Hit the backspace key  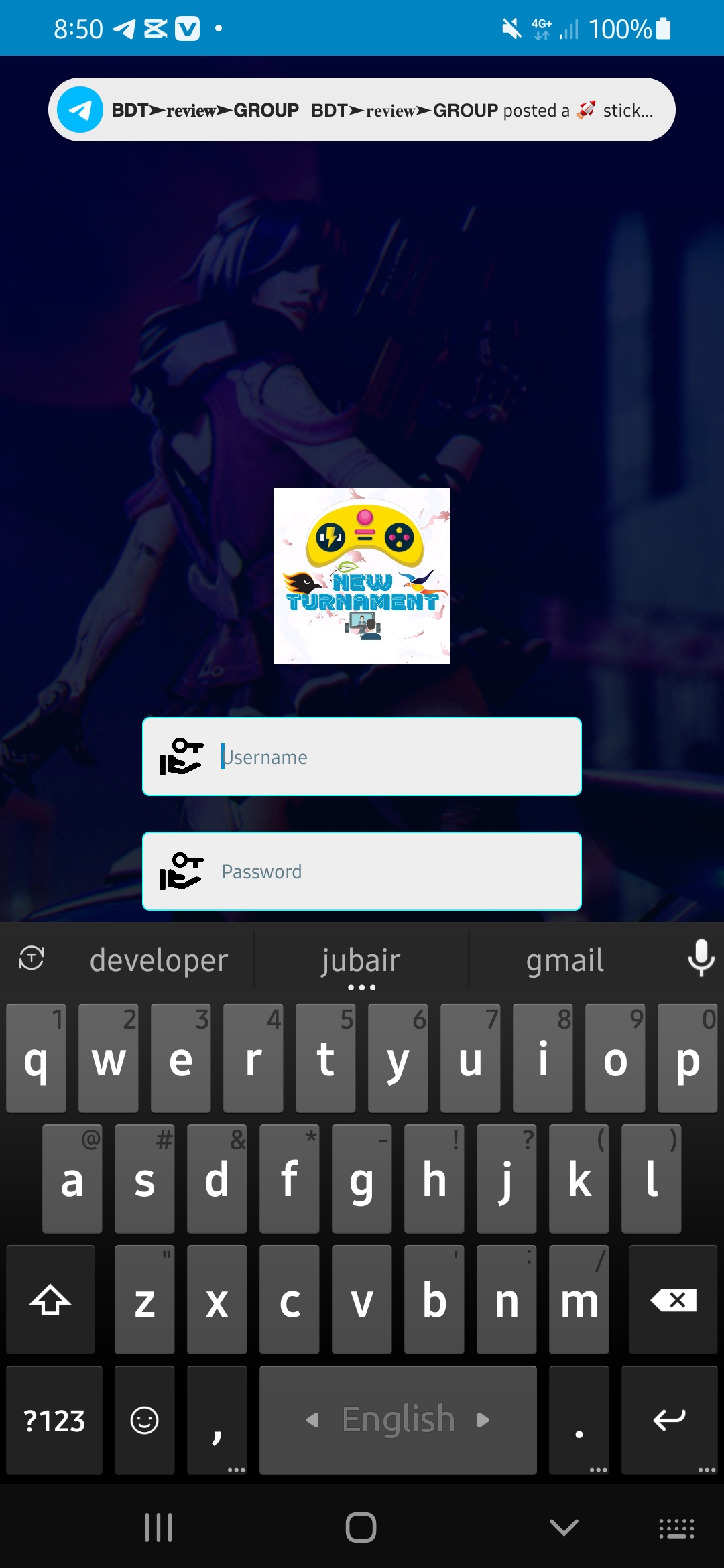673,1300
